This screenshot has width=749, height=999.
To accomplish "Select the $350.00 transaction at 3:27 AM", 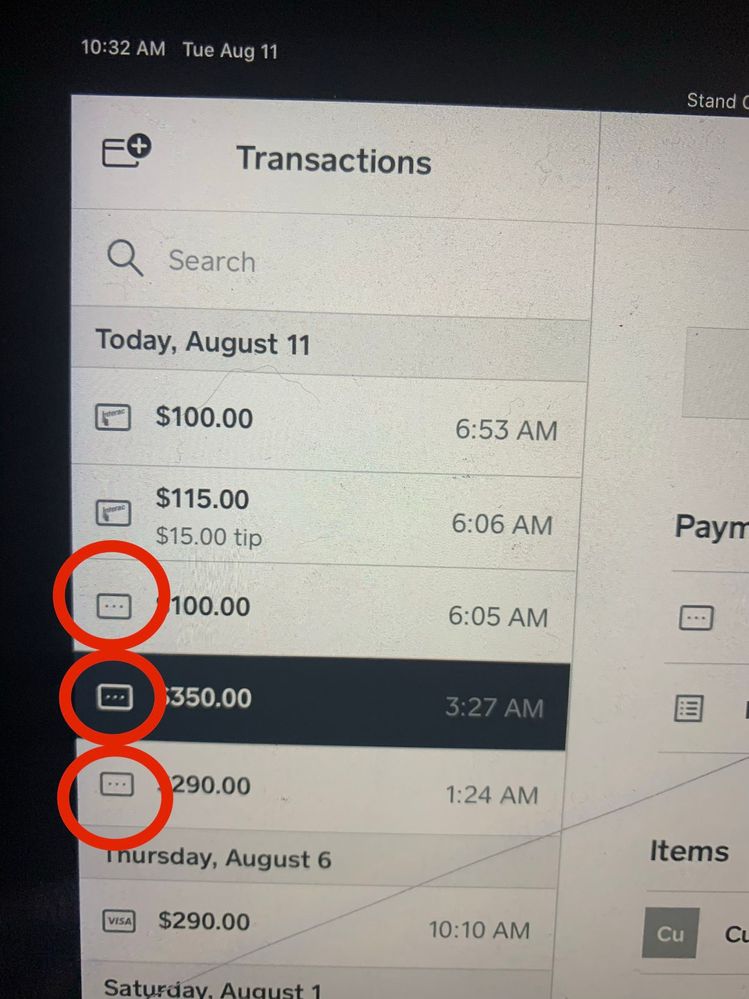I will (330, 702).
